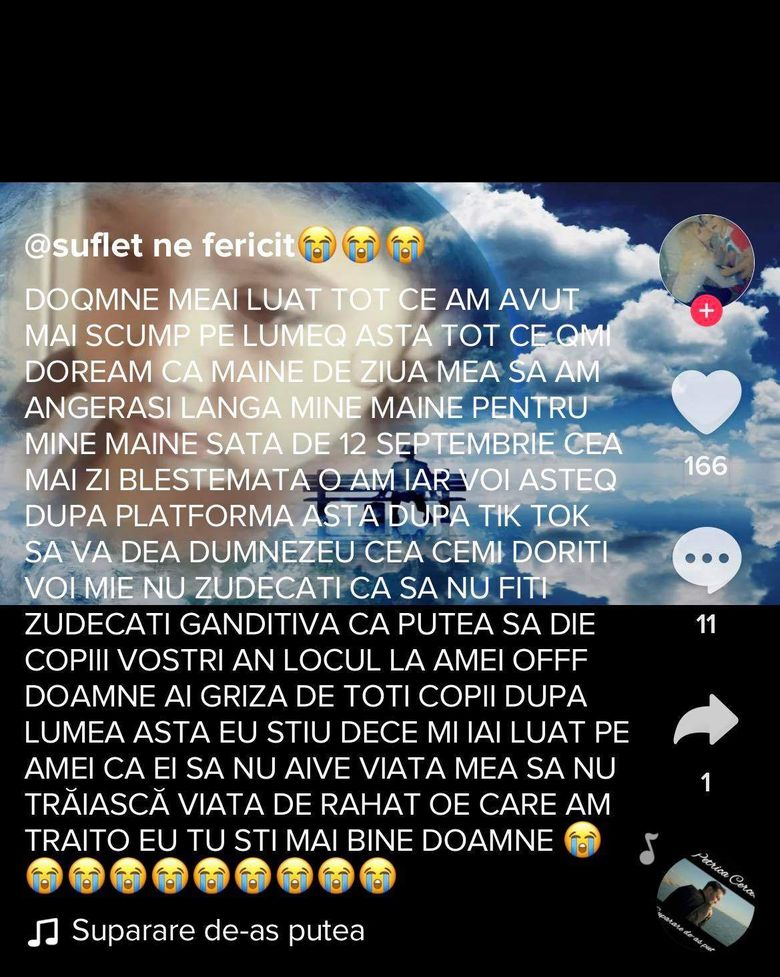Share this video with the arrow
Viewport: 780px width, 977px height.
tap(706, 720)
